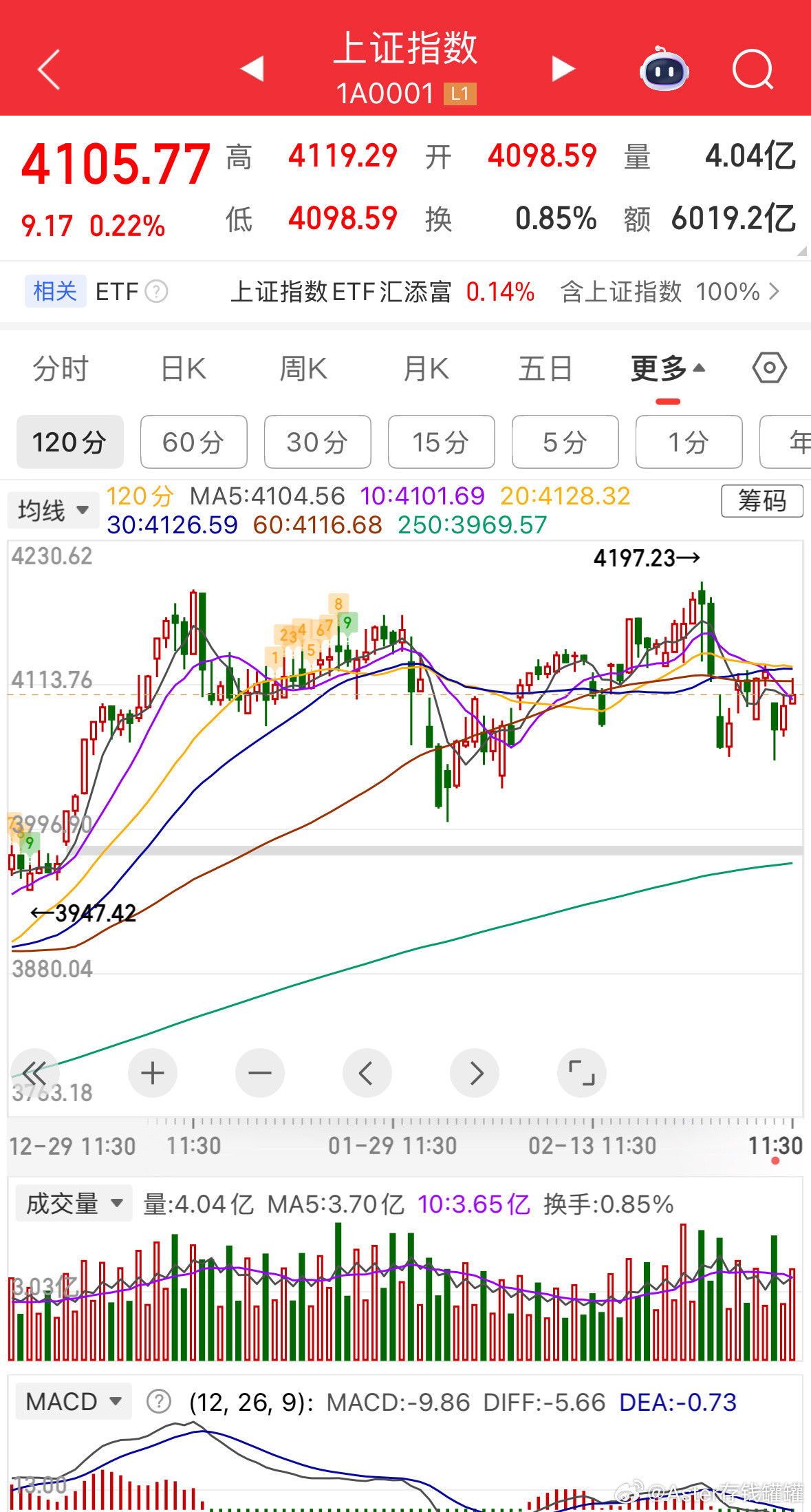
Task: Enable the 15分 timeframe
Action: coord(441,443)
